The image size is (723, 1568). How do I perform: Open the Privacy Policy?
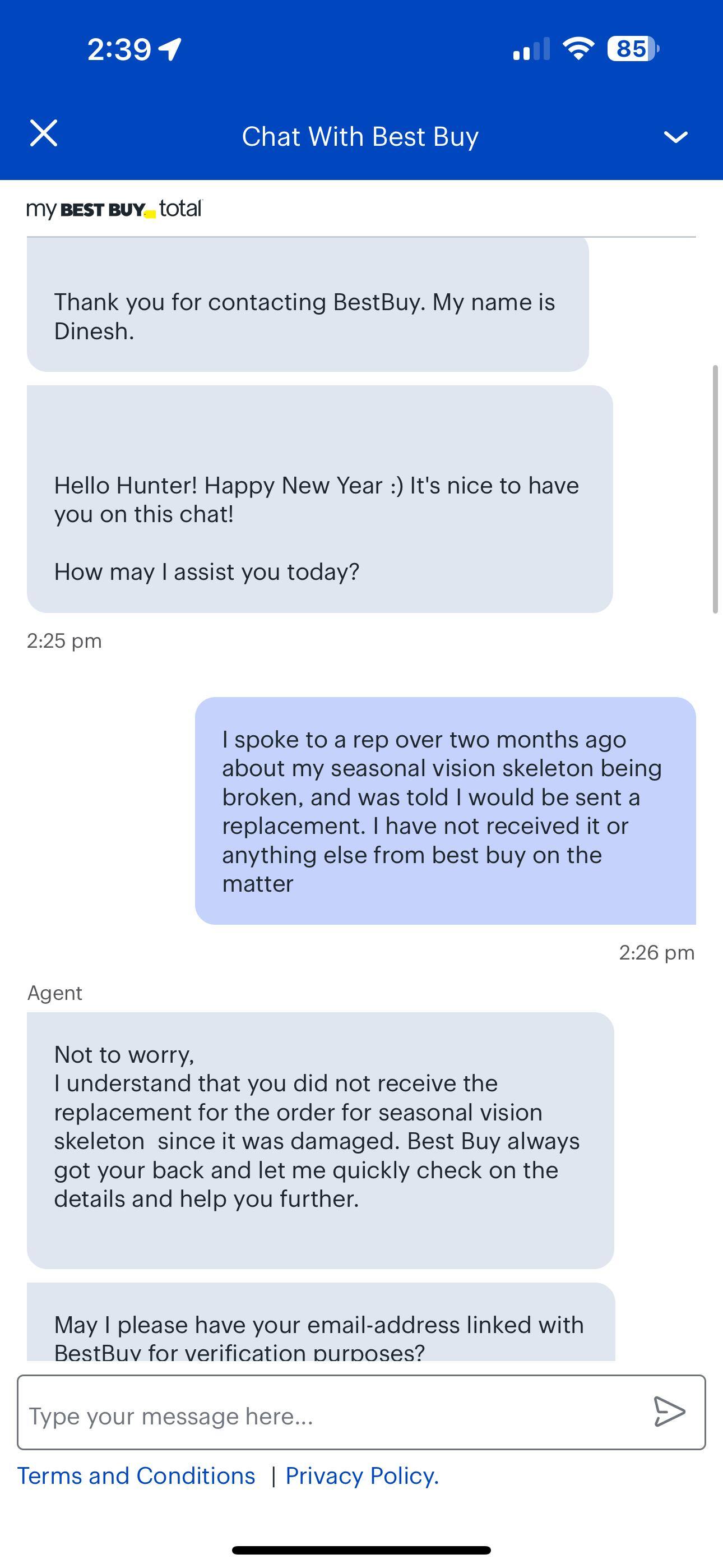pyautogui.click(x=362, y=1474)
